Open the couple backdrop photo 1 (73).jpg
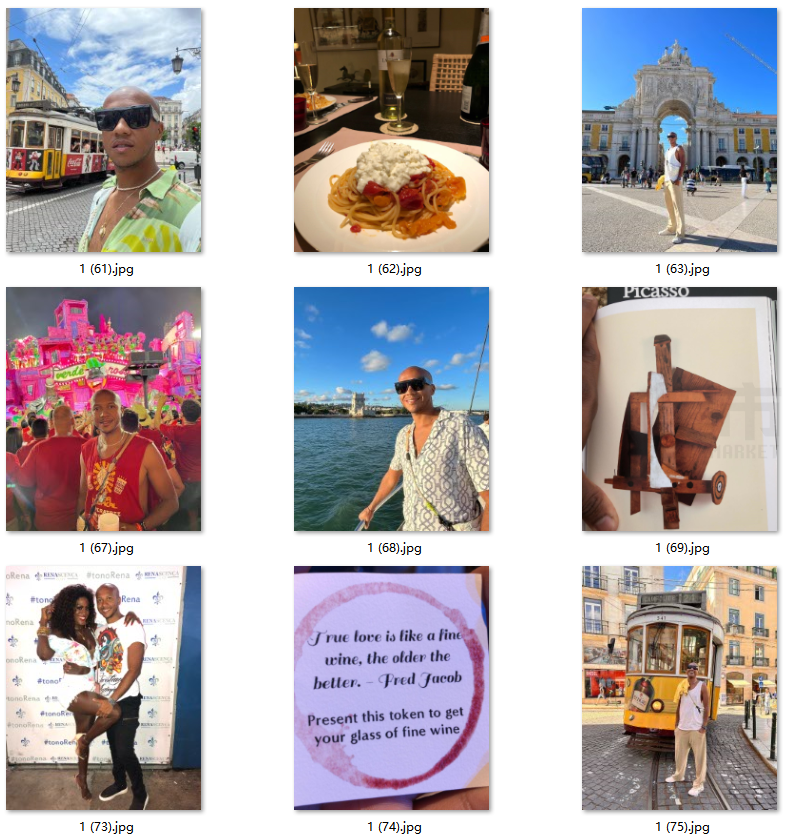 point(103,688)
